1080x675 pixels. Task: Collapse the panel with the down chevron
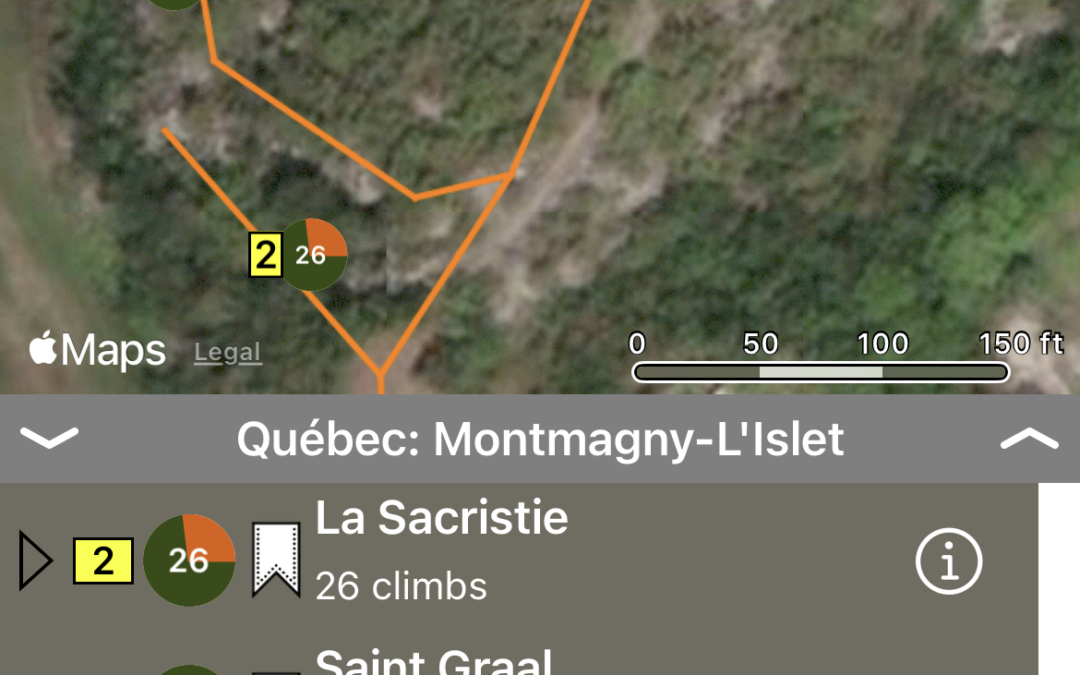point(49,438)
